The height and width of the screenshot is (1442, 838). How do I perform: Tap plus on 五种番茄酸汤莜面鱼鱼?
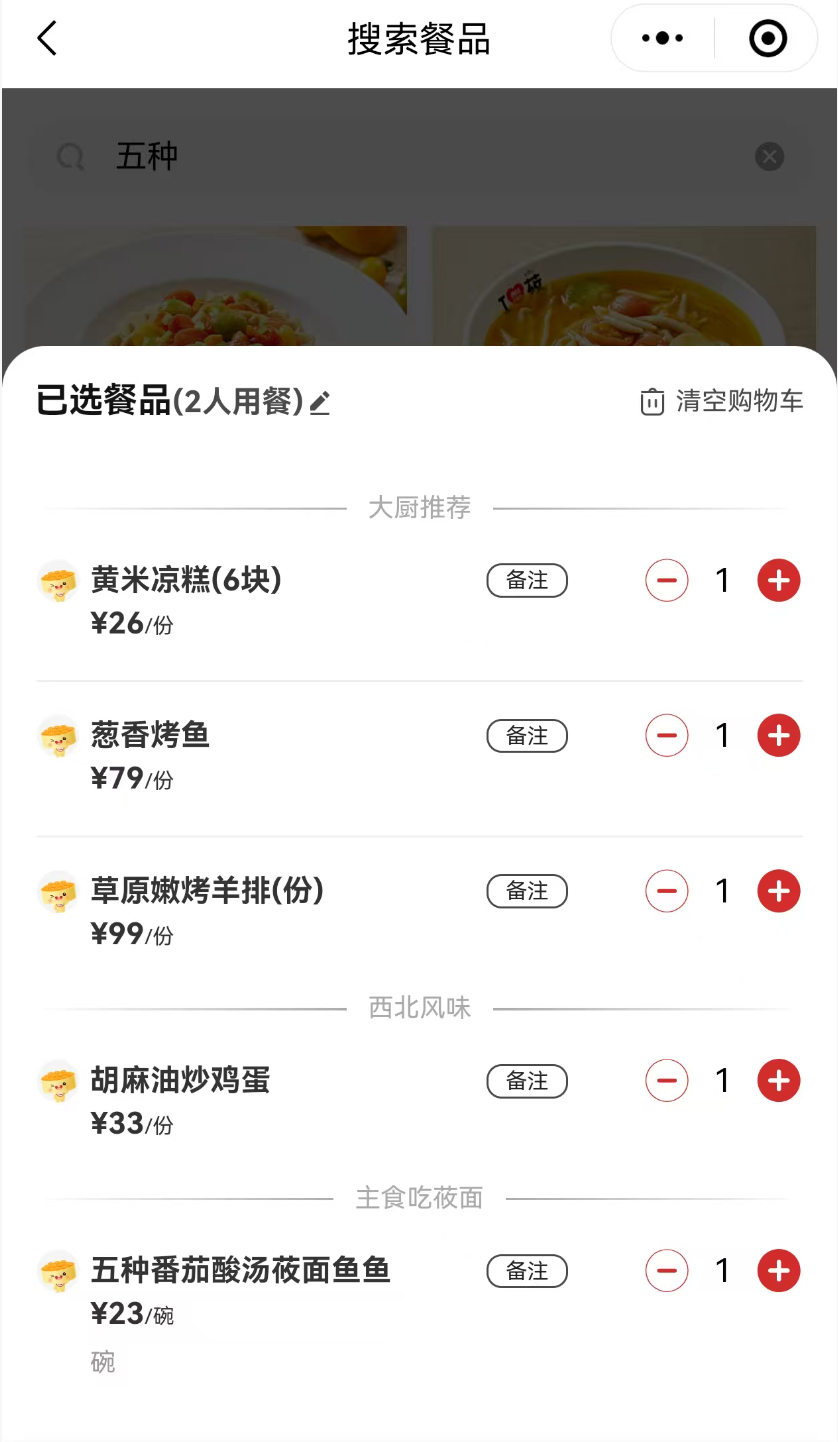[779, 1271]
